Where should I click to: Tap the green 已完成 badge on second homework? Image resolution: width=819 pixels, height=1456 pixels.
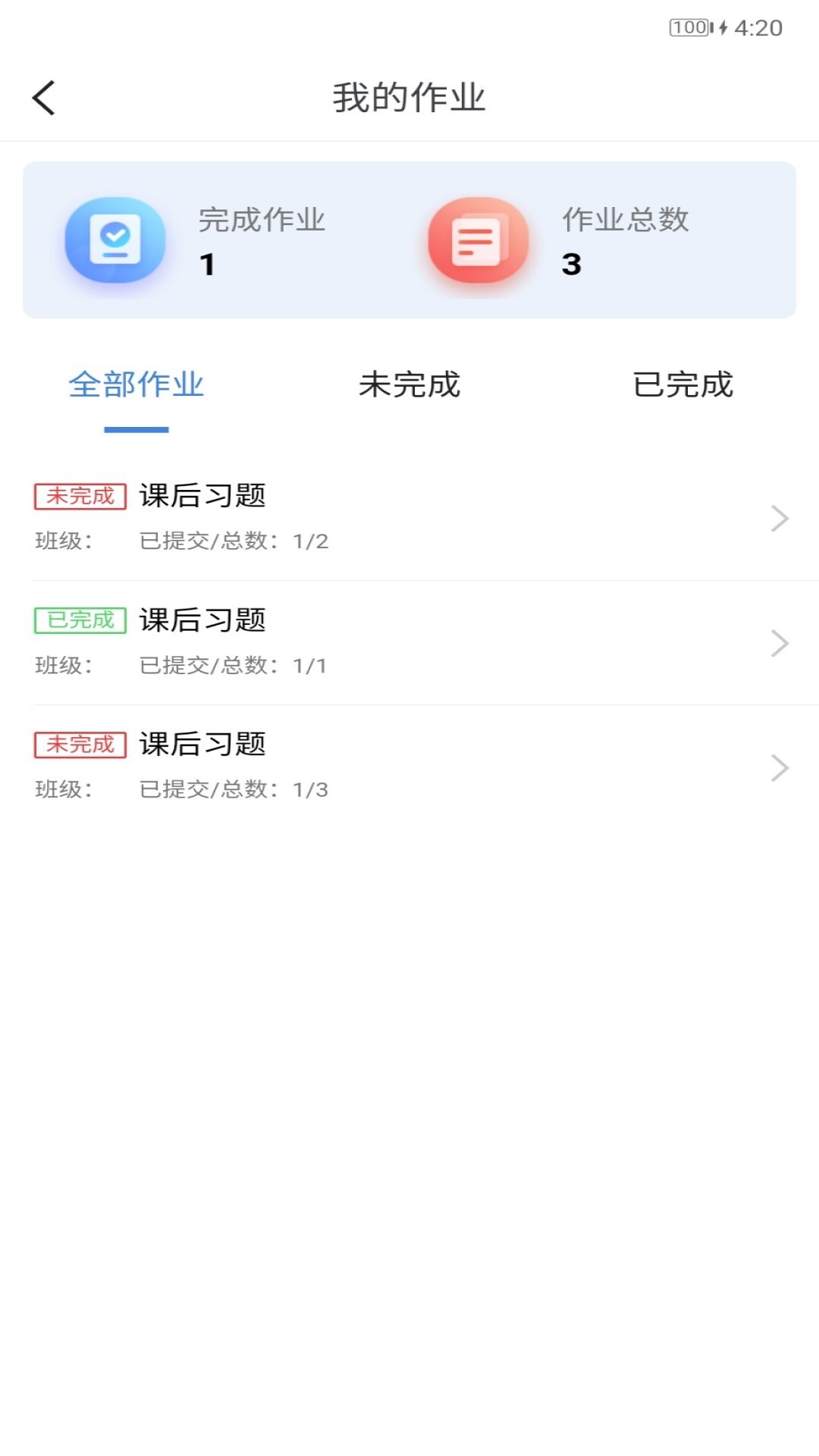click(x=80, y=622)
